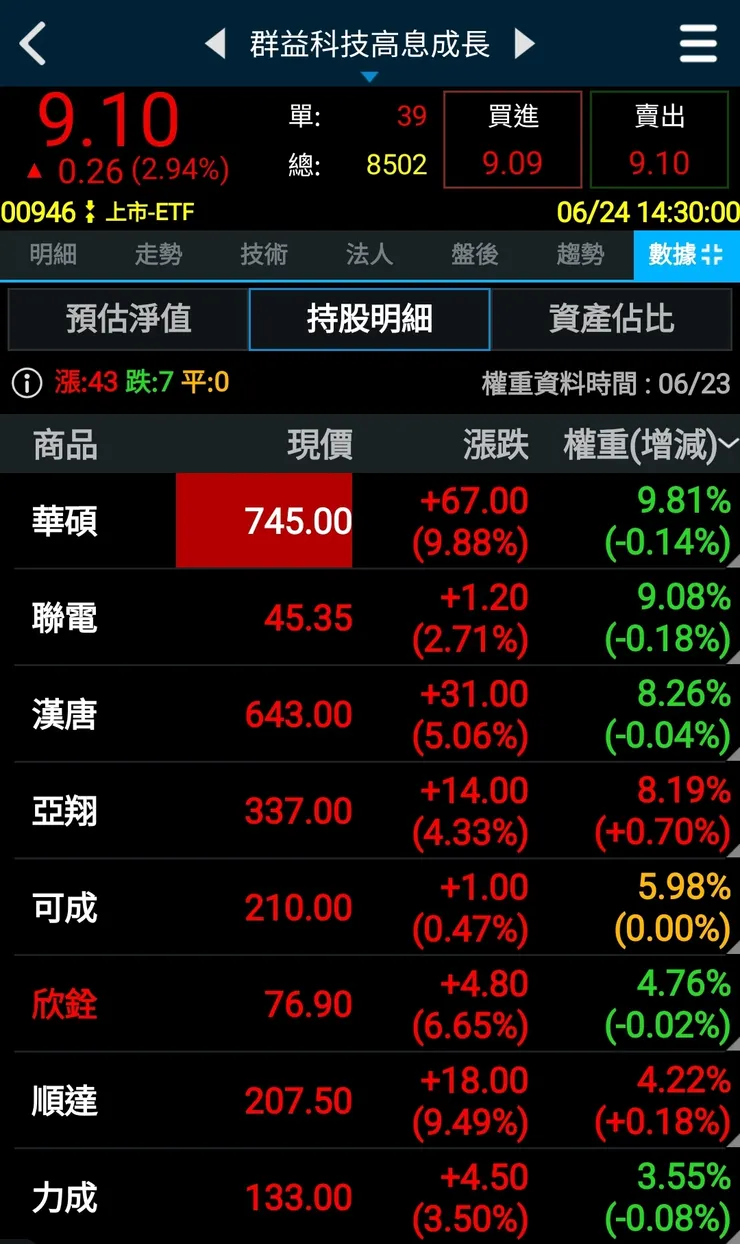Tap the 賣出 button showing 9.10
The width and height of the screenshot is (740, 1244).
click(660, 140)
